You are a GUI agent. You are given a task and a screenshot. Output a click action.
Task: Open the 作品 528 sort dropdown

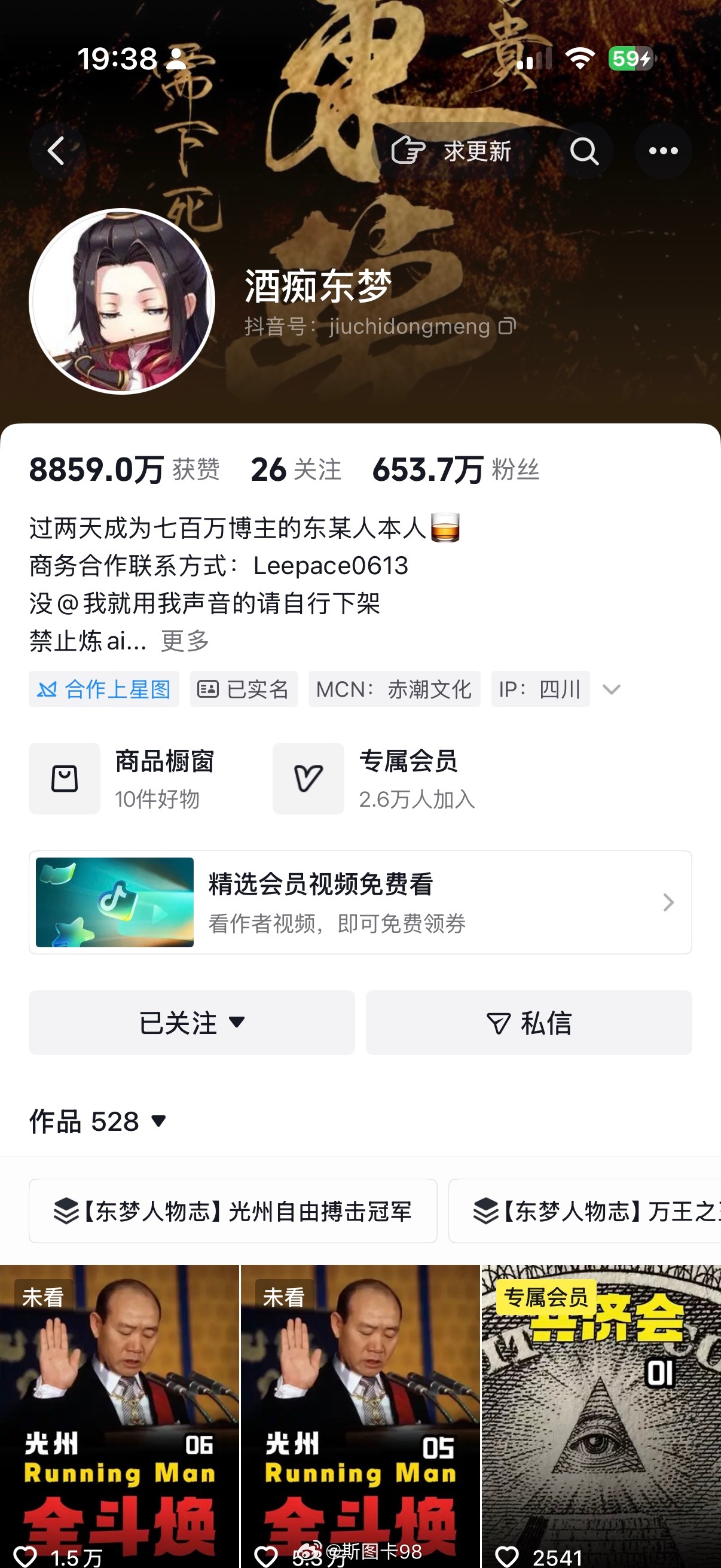coord(159,1121)
